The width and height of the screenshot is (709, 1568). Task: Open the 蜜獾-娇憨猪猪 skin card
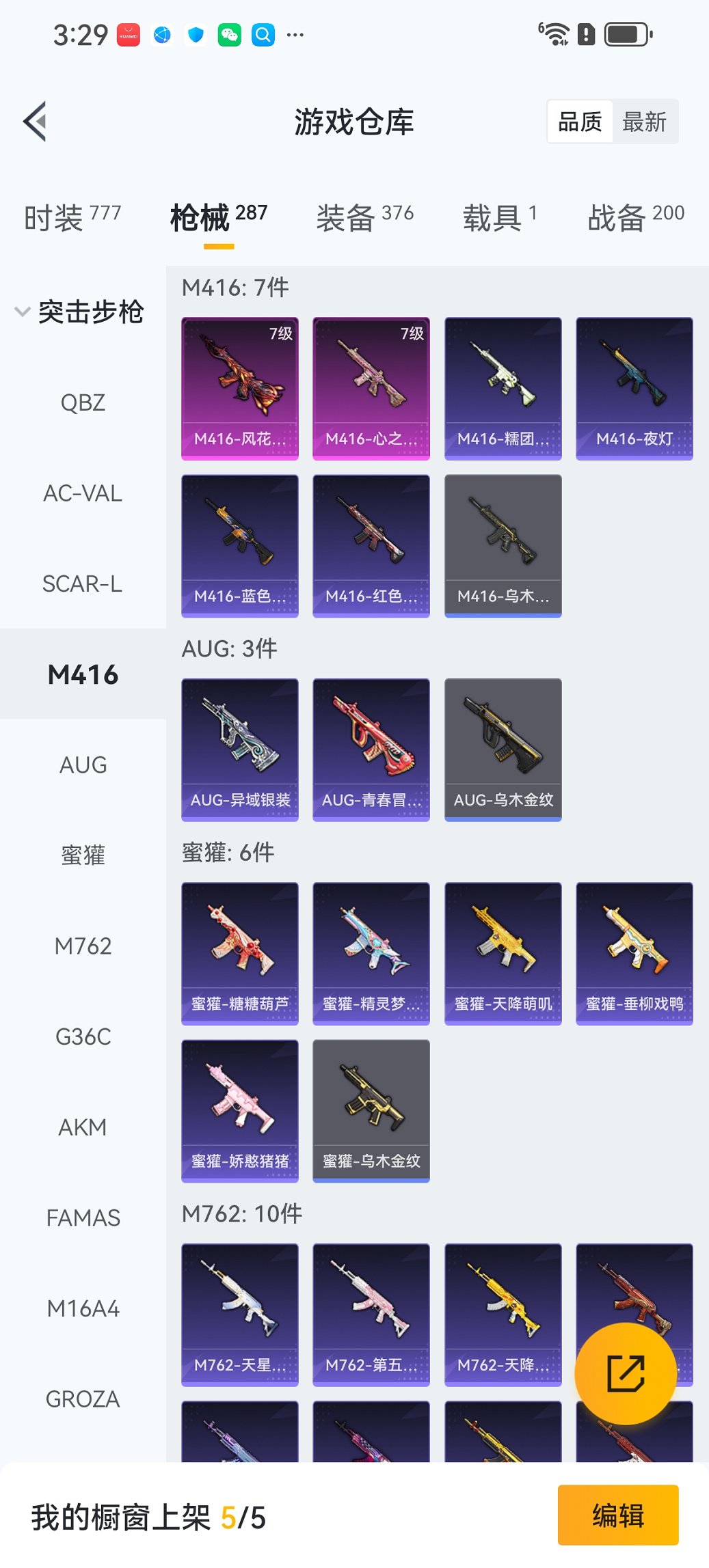click(240, 1111)
